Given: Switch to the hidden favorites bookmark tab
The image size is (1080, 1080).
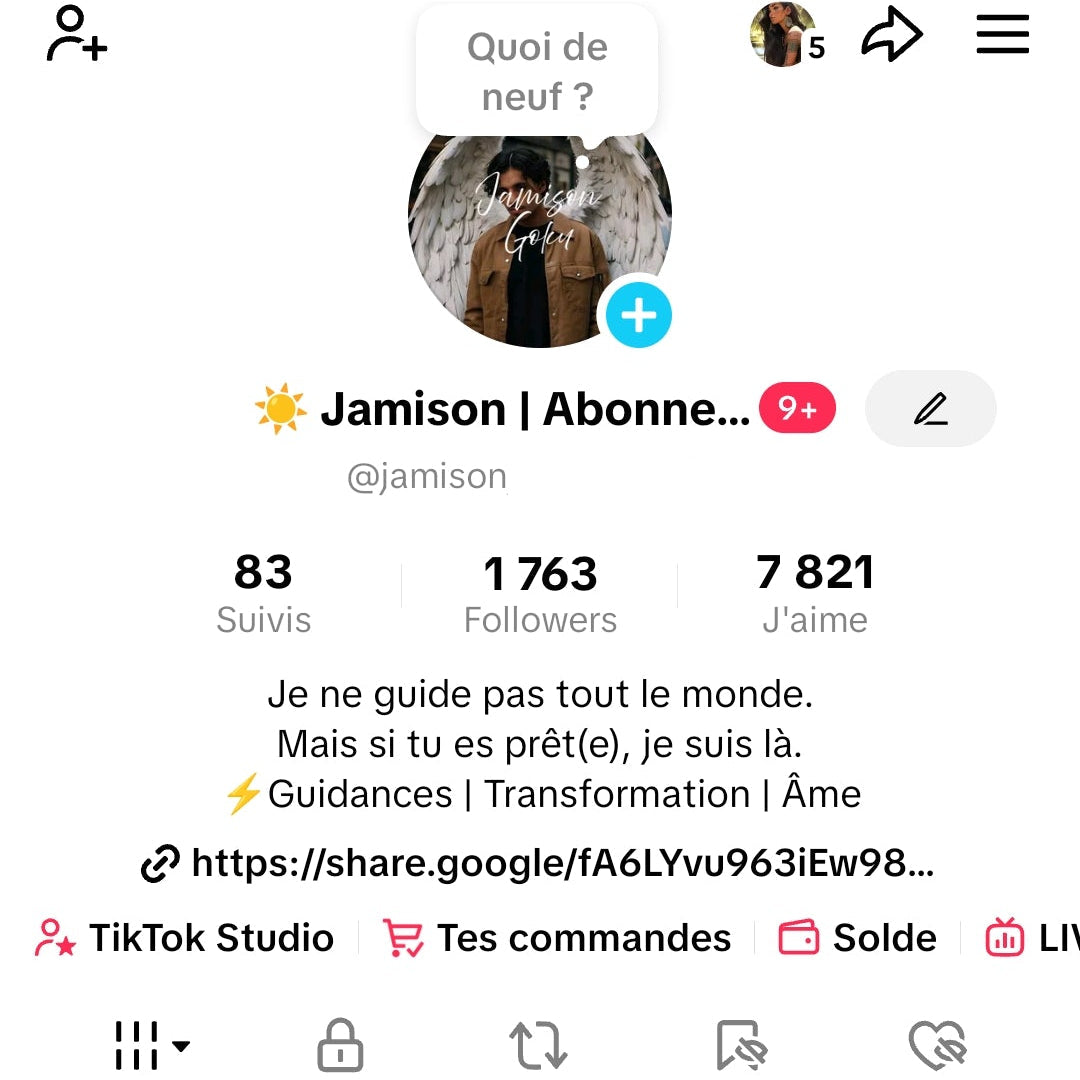Looking at the screenshot, I should point(741,1046).
